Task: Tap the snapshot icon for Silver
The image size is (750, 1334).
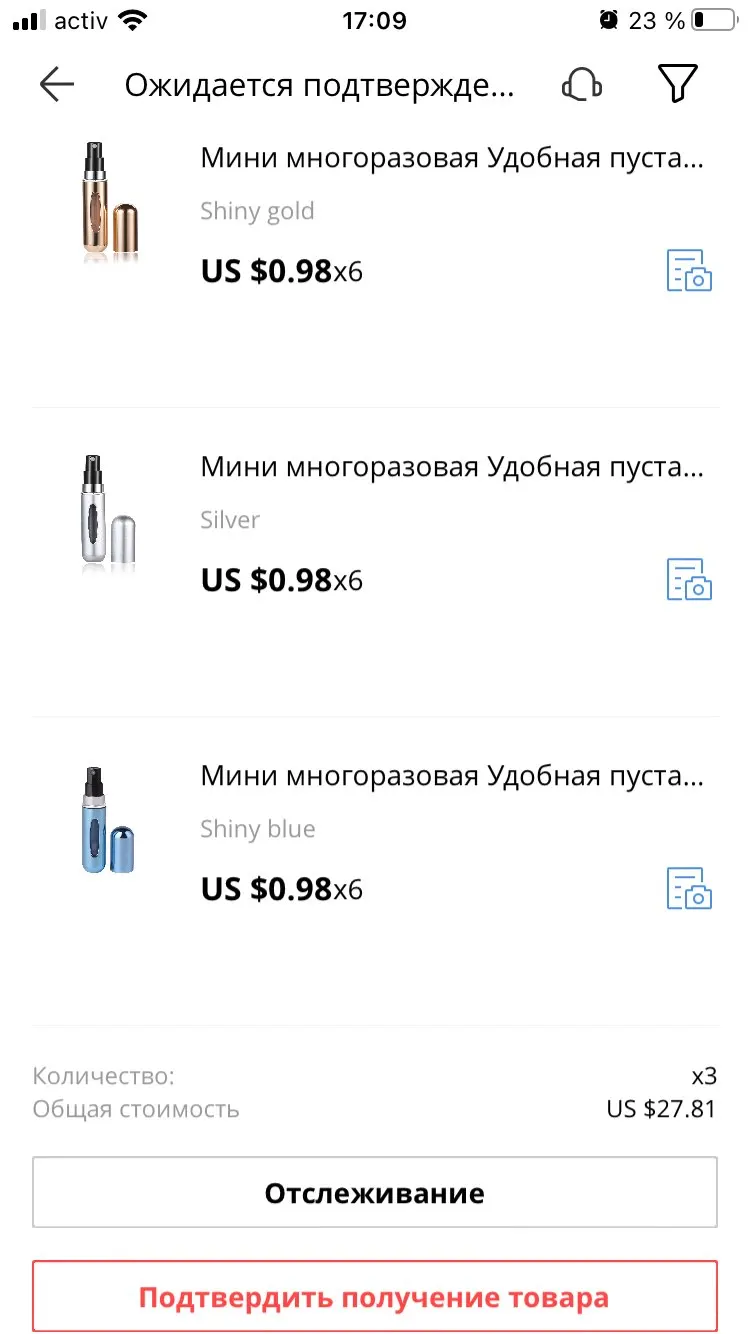Action: 689,579
